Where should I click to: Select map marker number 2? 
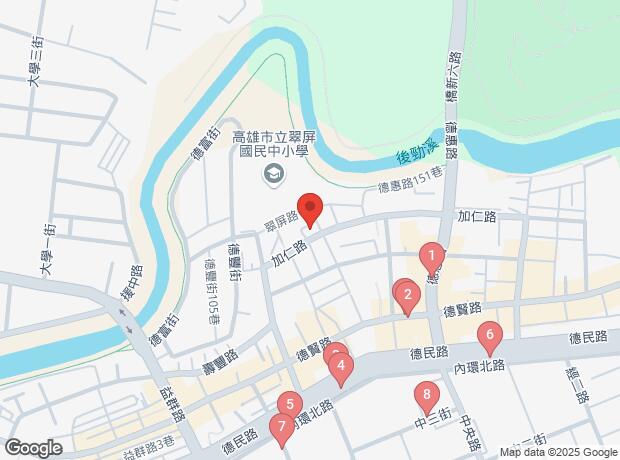point(407,295)
